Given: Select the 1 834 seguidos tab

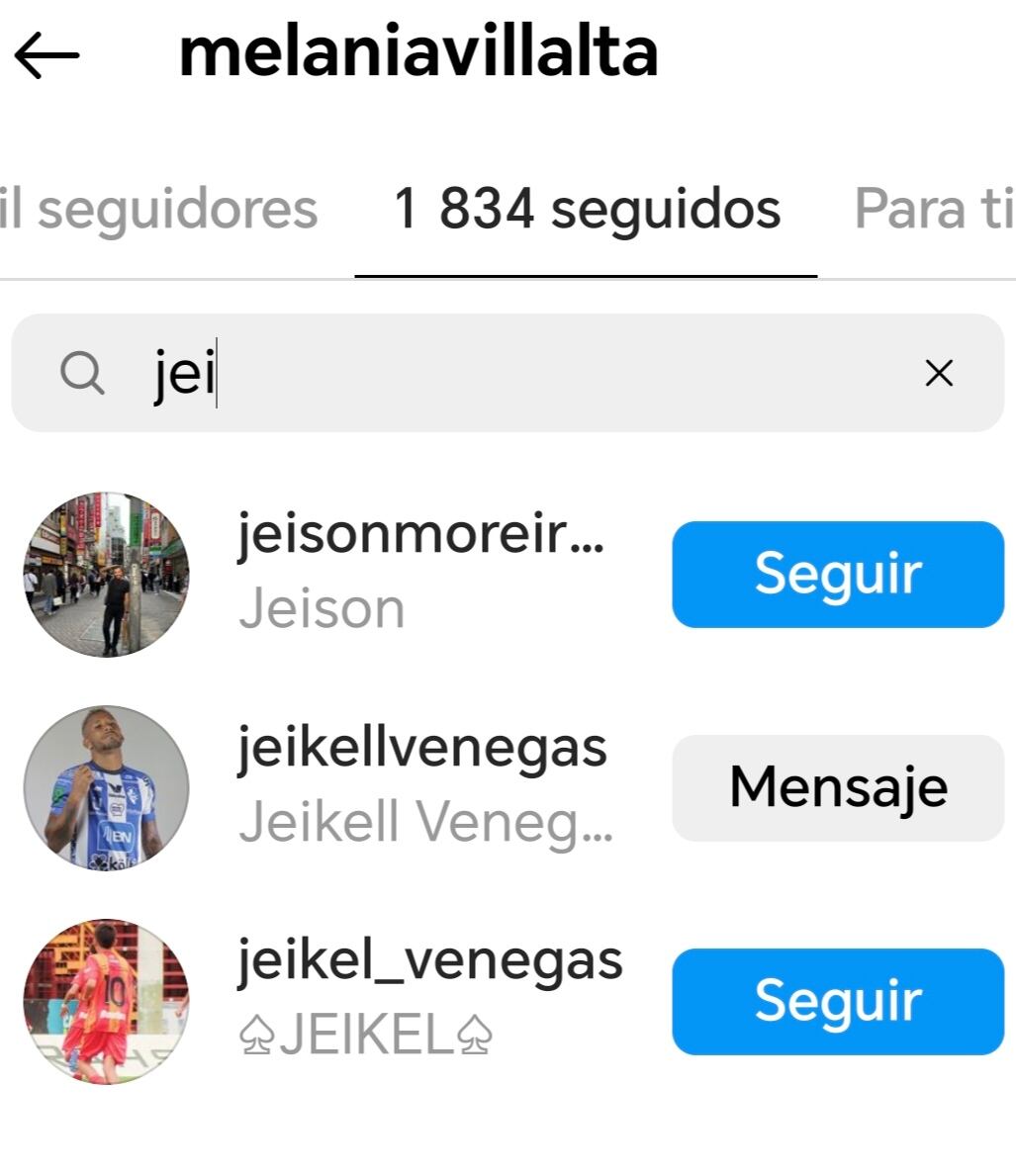Looking at the screenshot, I should click(x=587, y=210).
